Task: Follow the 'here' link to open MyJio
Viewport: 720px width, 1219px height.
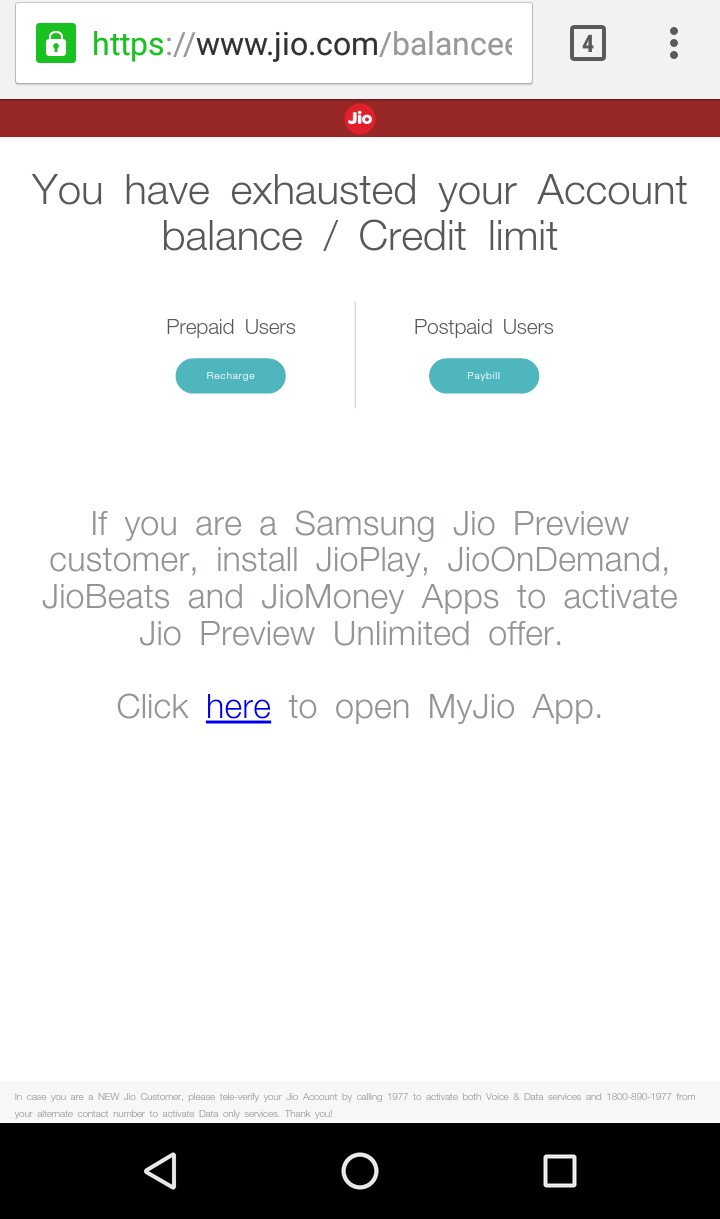Action: click(238, 707)
